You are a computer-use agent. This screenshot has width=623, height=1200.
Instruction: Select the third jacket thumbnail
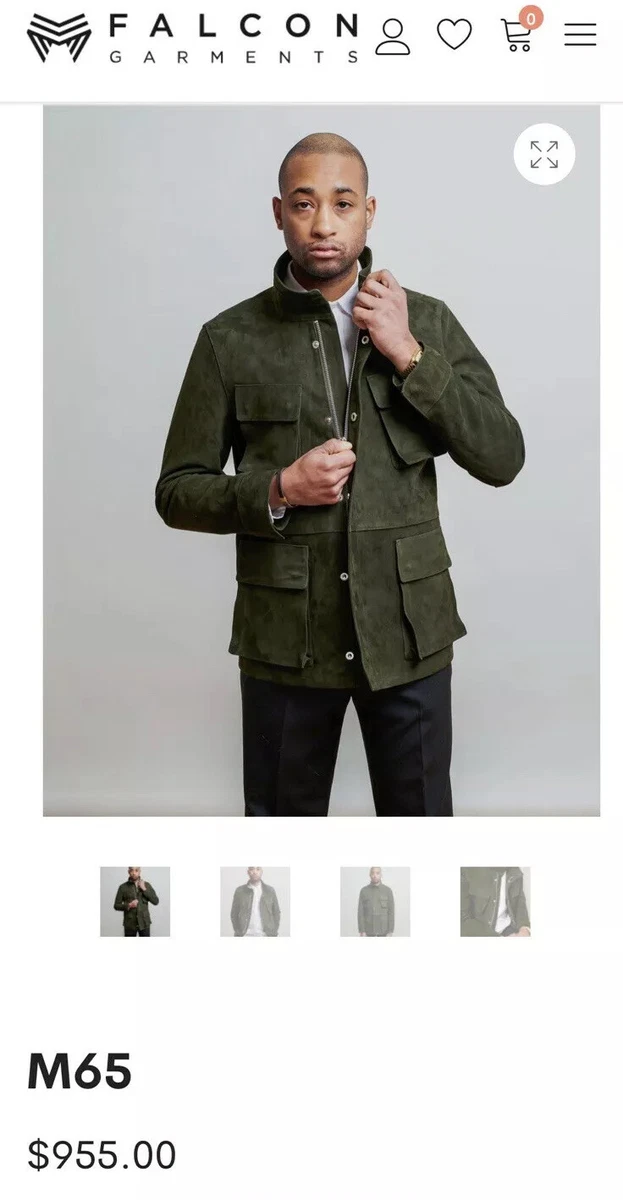click(375, 901)
